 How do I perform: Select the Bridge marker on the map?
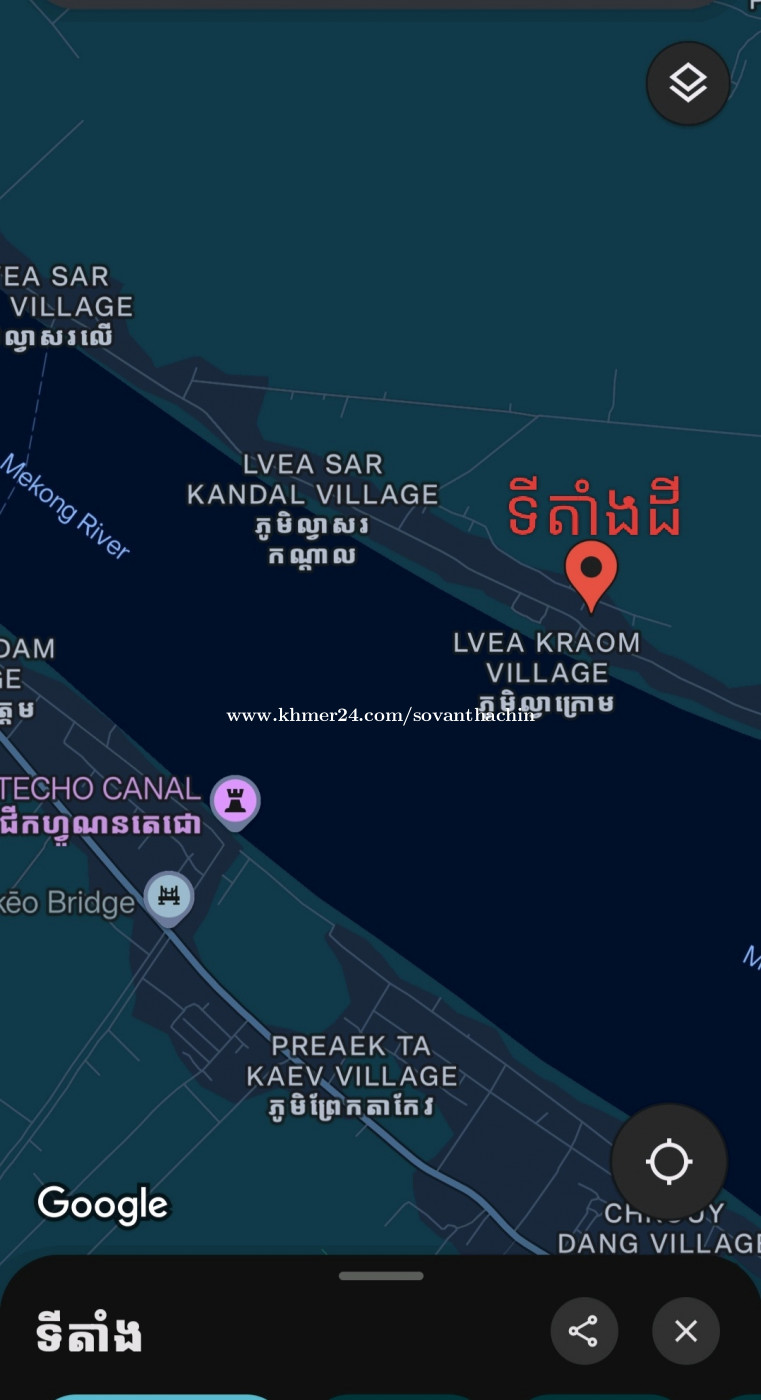tap(168, 899)
